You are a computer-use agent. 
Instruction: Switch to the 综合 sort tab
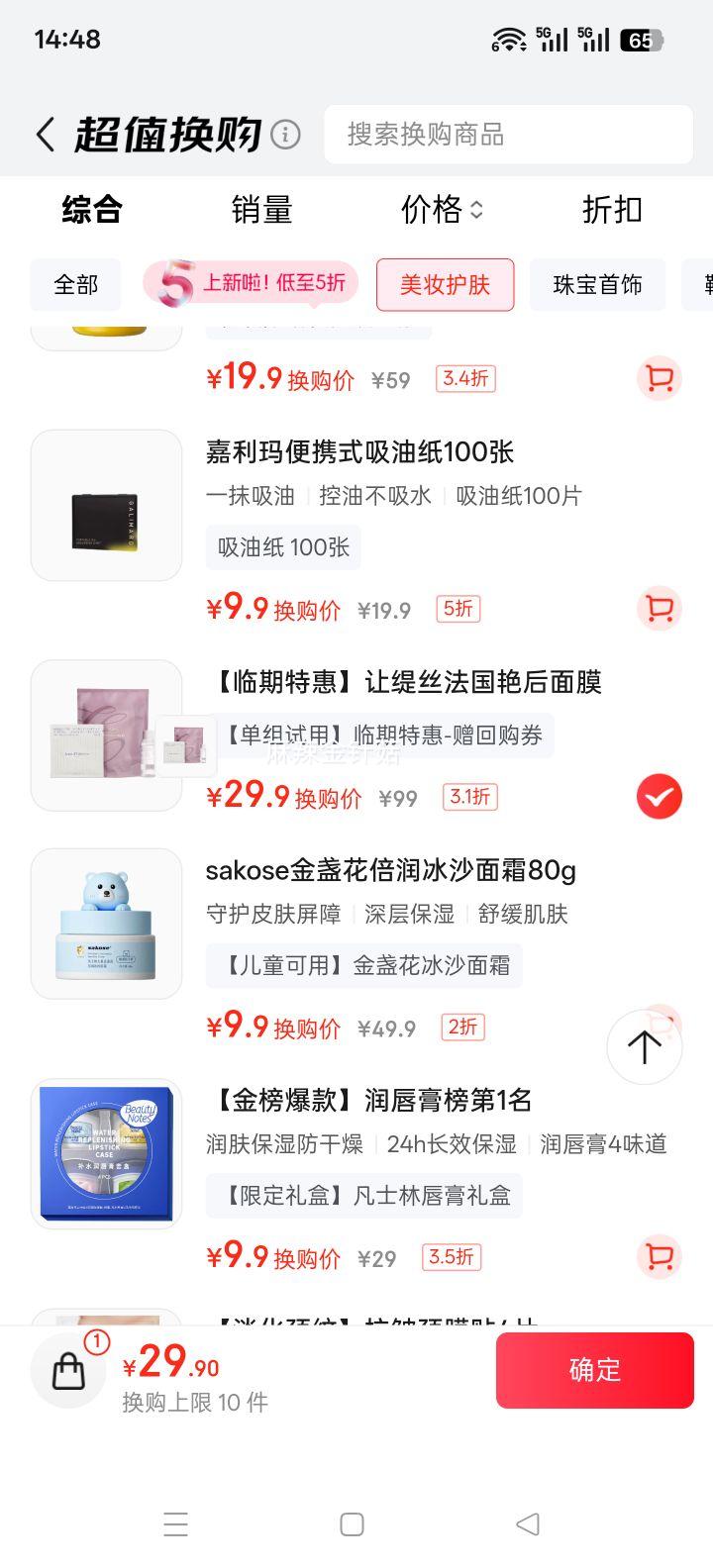click(x=91, y=210)
